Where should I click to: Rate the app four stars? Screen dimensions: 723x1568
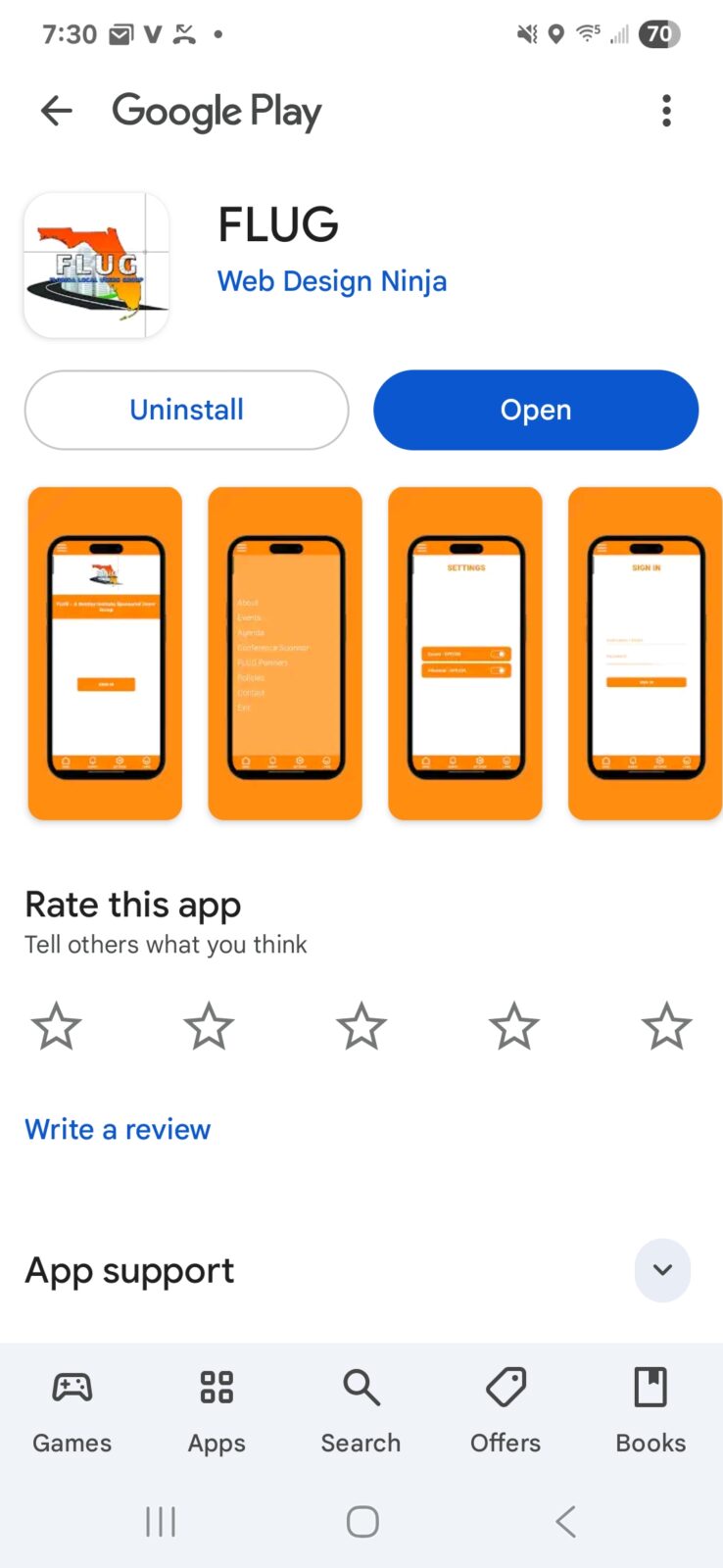514,1026
